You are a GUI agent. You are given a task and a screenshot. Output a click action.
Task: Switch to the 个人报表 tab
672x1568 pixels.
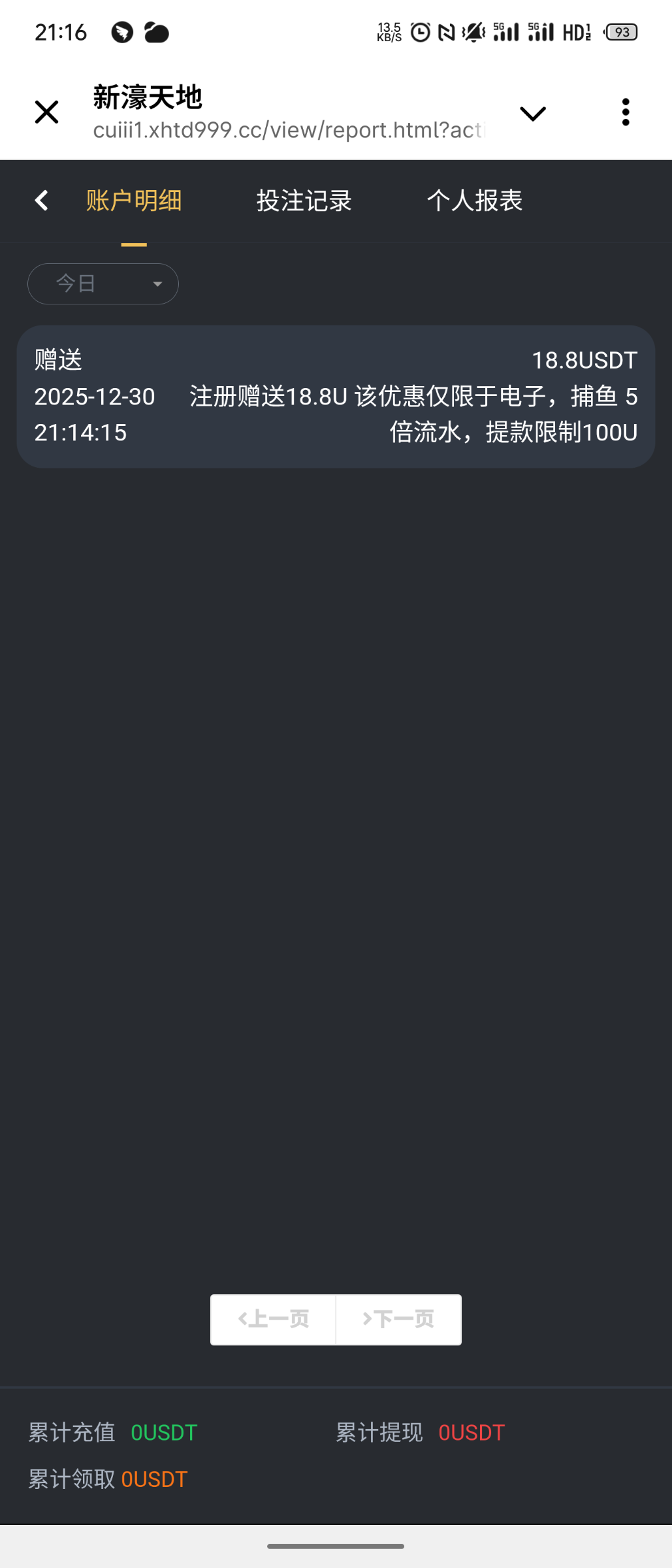point(474,201)
